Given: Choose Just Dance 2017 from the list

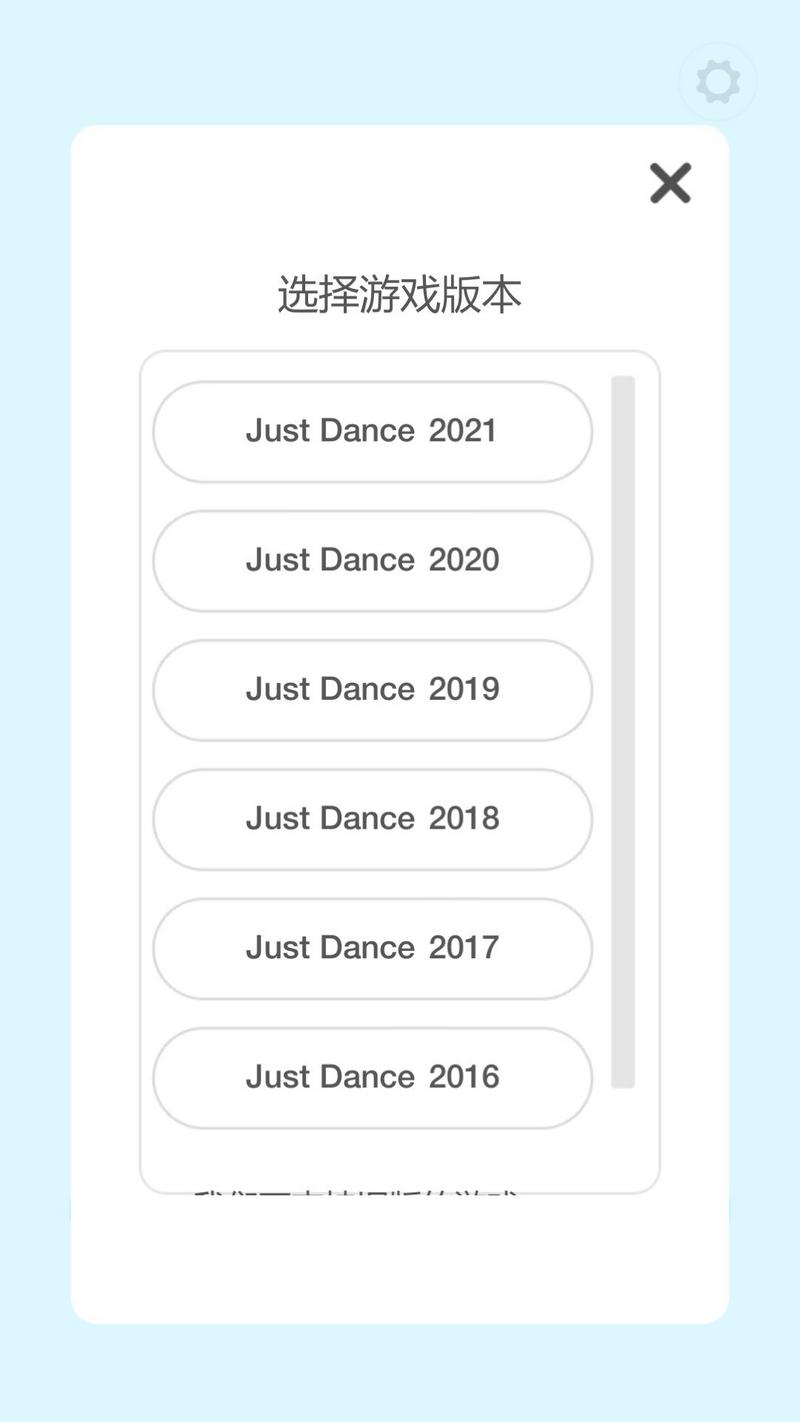Looking at the screenshot, I should (x=372, y=947).
